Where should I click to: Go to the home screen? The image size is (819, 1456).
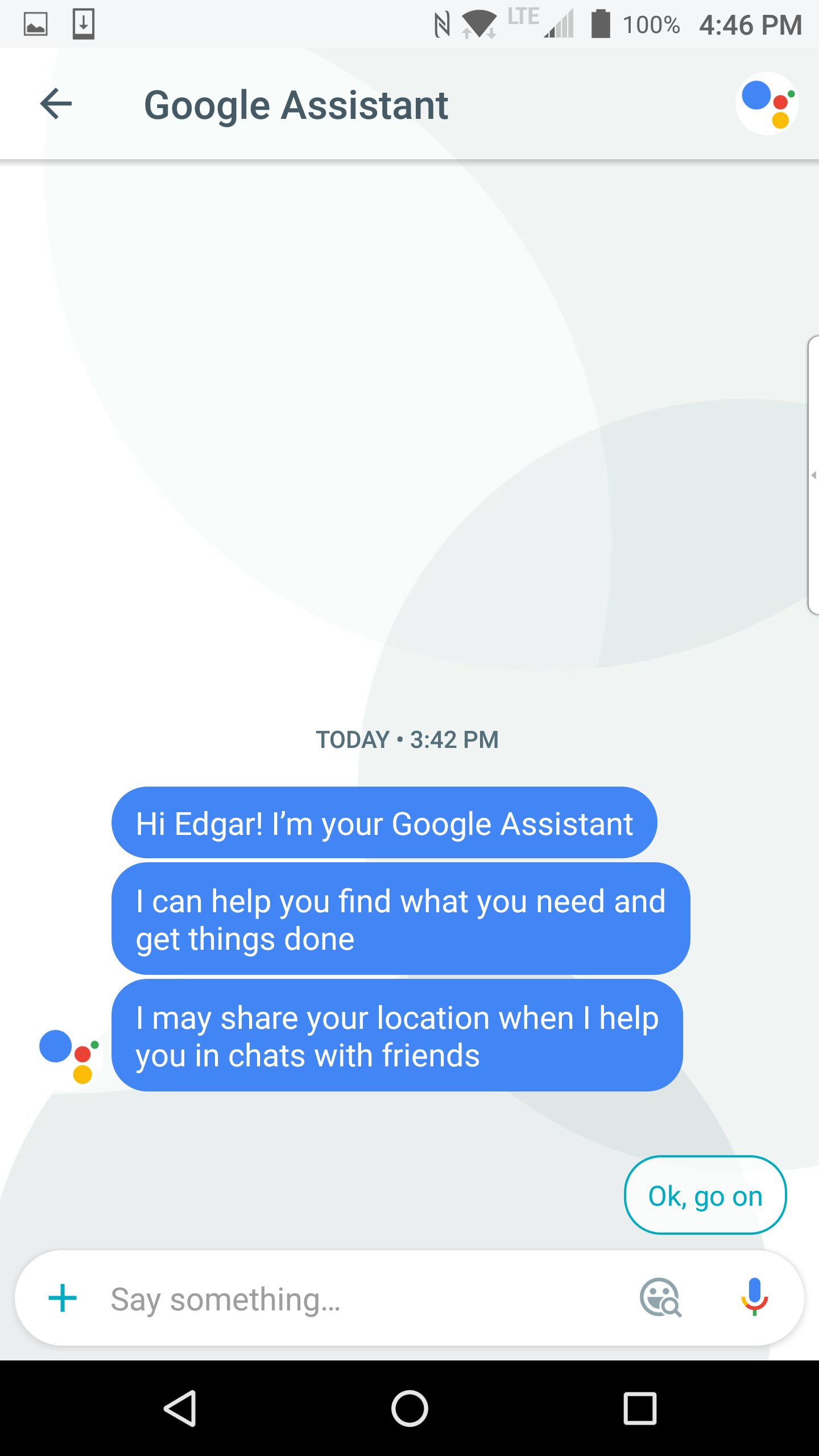[409, 1409]
